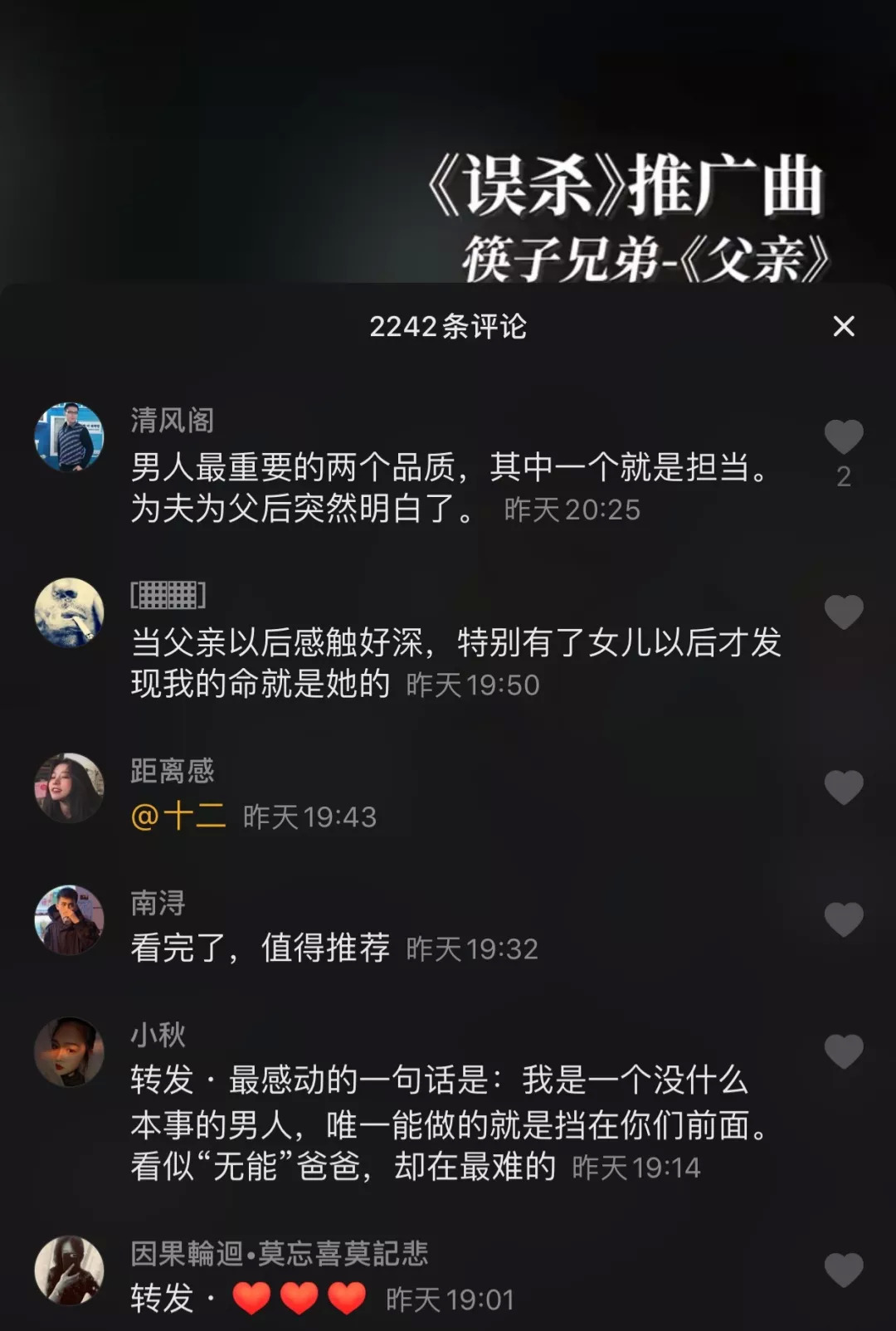Like 南浔's comment 看完了，值得推荐
This screenshot has width=896, height=1331.
pyautogui.click(x=843, y=919)
